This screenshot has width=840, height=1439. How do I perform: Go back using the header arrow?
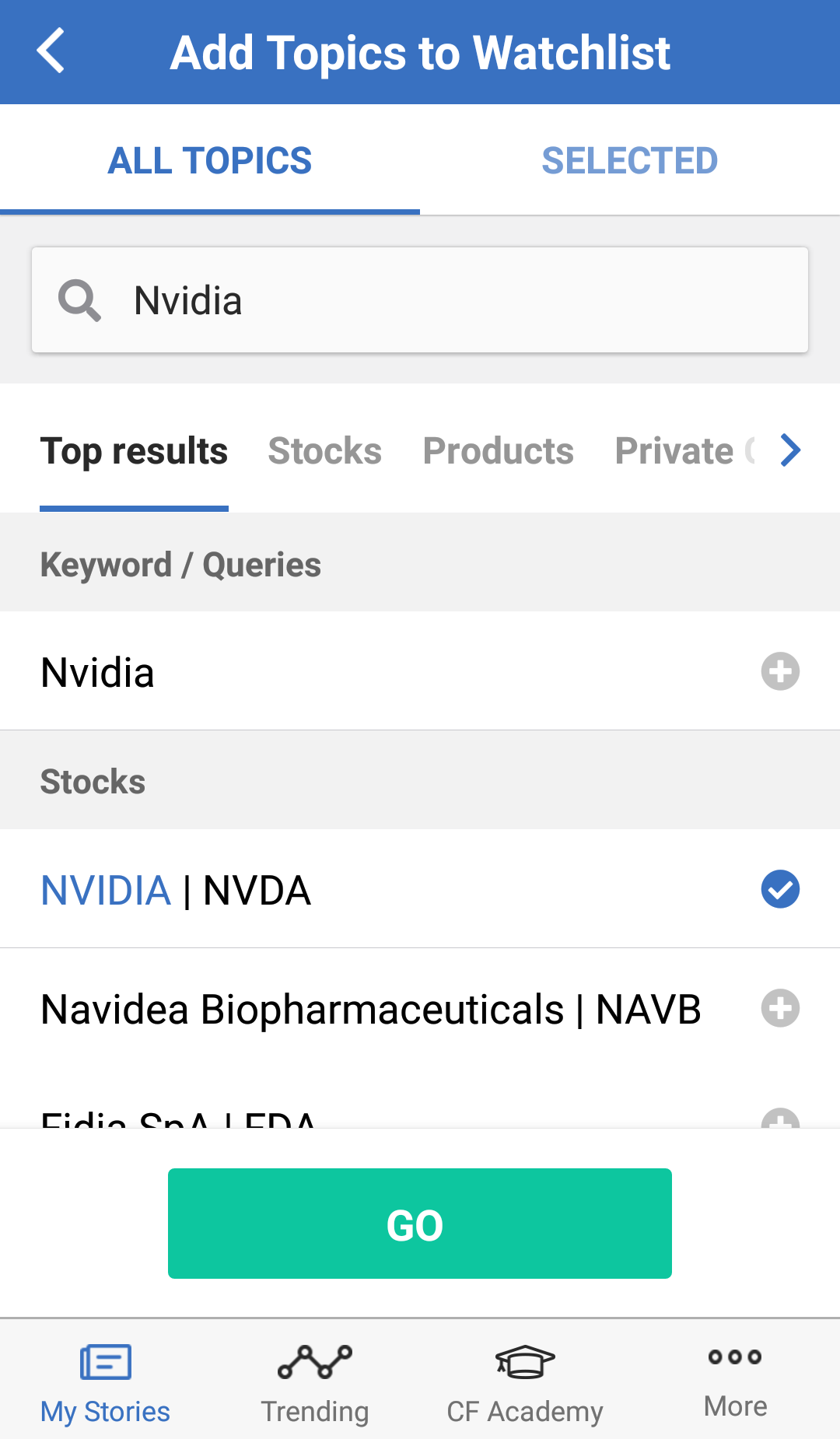pyautogui.click(x=51, y=51)
